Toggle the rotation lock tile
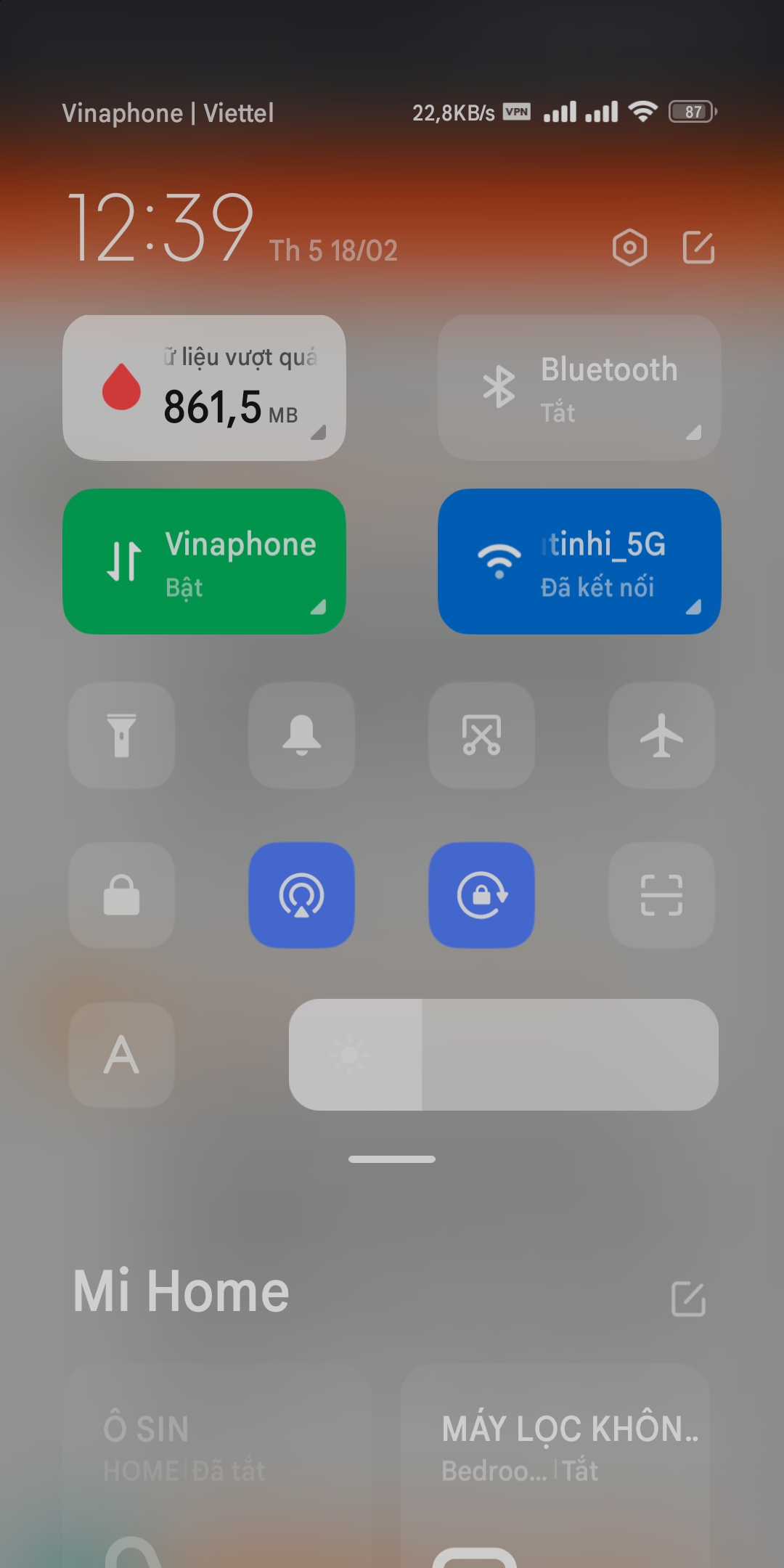This screenshot has height=1568, width=784. pyautogui.click(x=482, y=895)
